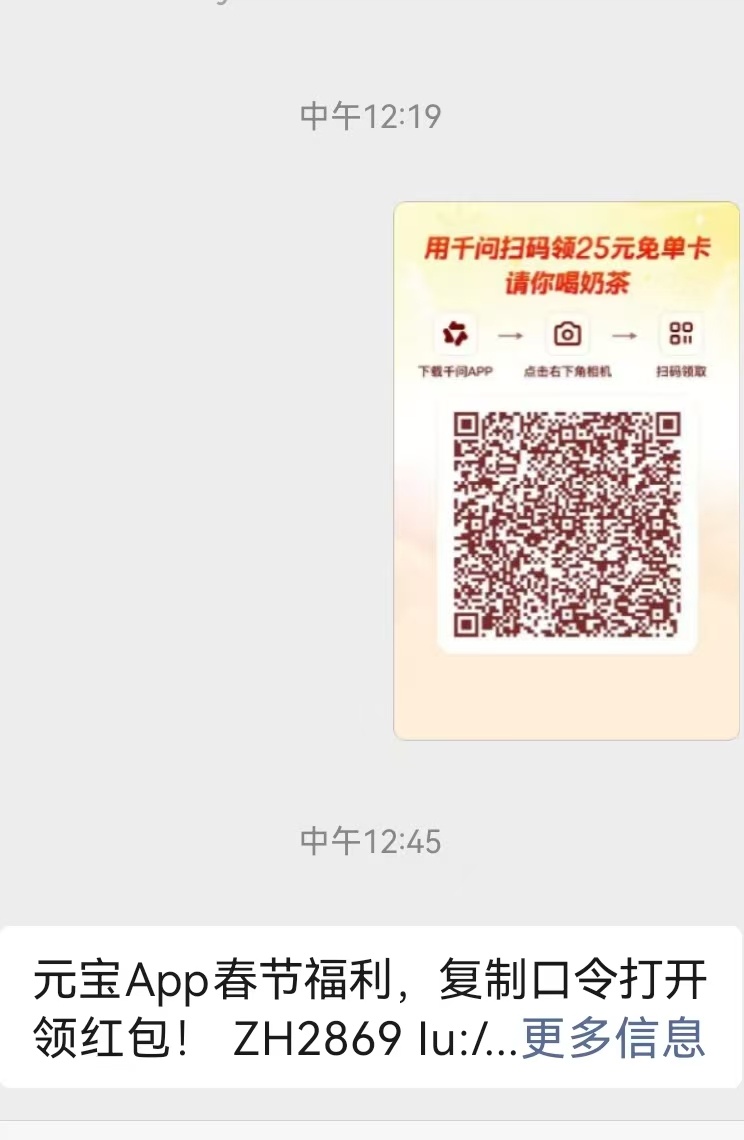This screenshot has height=1140, width=744.
Task: Open the promotional image thumbnail
Action: click(x=566, y=470)
